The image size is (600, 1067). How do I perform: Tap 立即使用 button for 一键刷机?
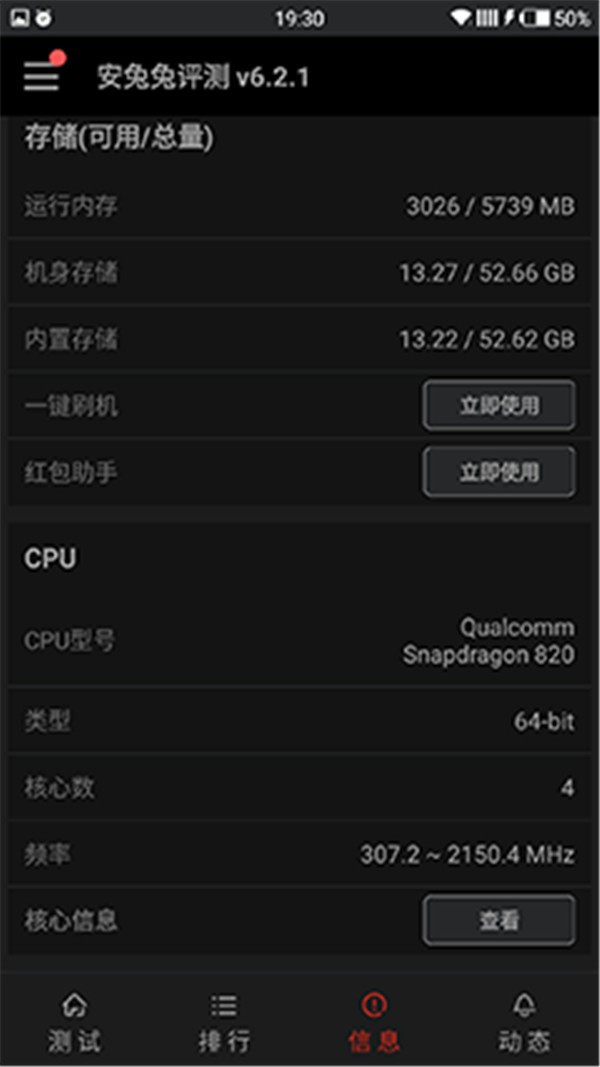[x=499, y=405]
